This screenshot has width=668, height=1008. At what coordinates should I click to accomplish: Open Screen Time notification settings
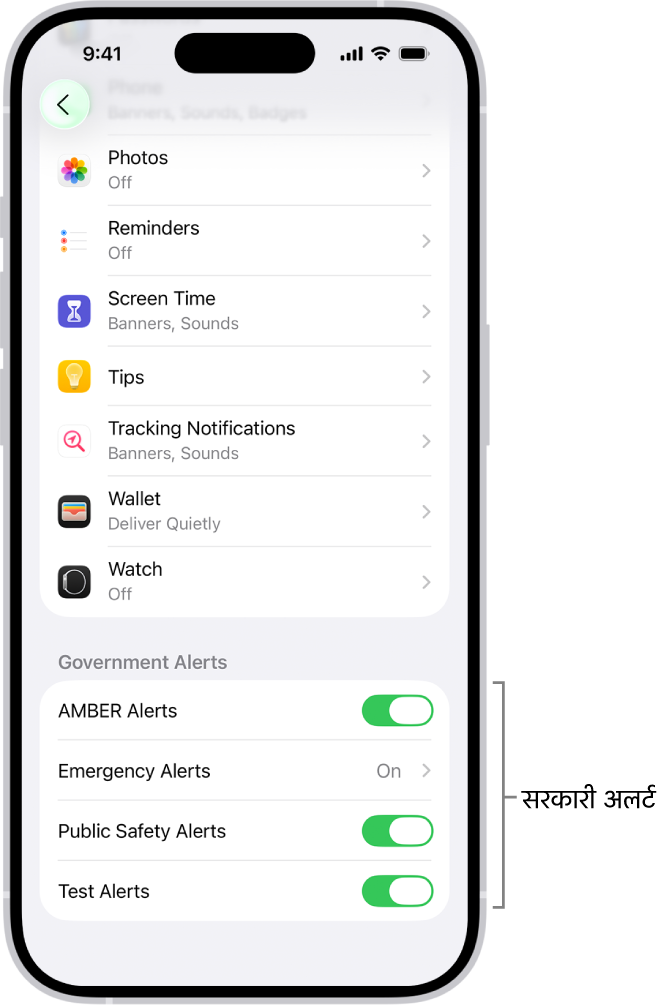[x=244, y=311]
